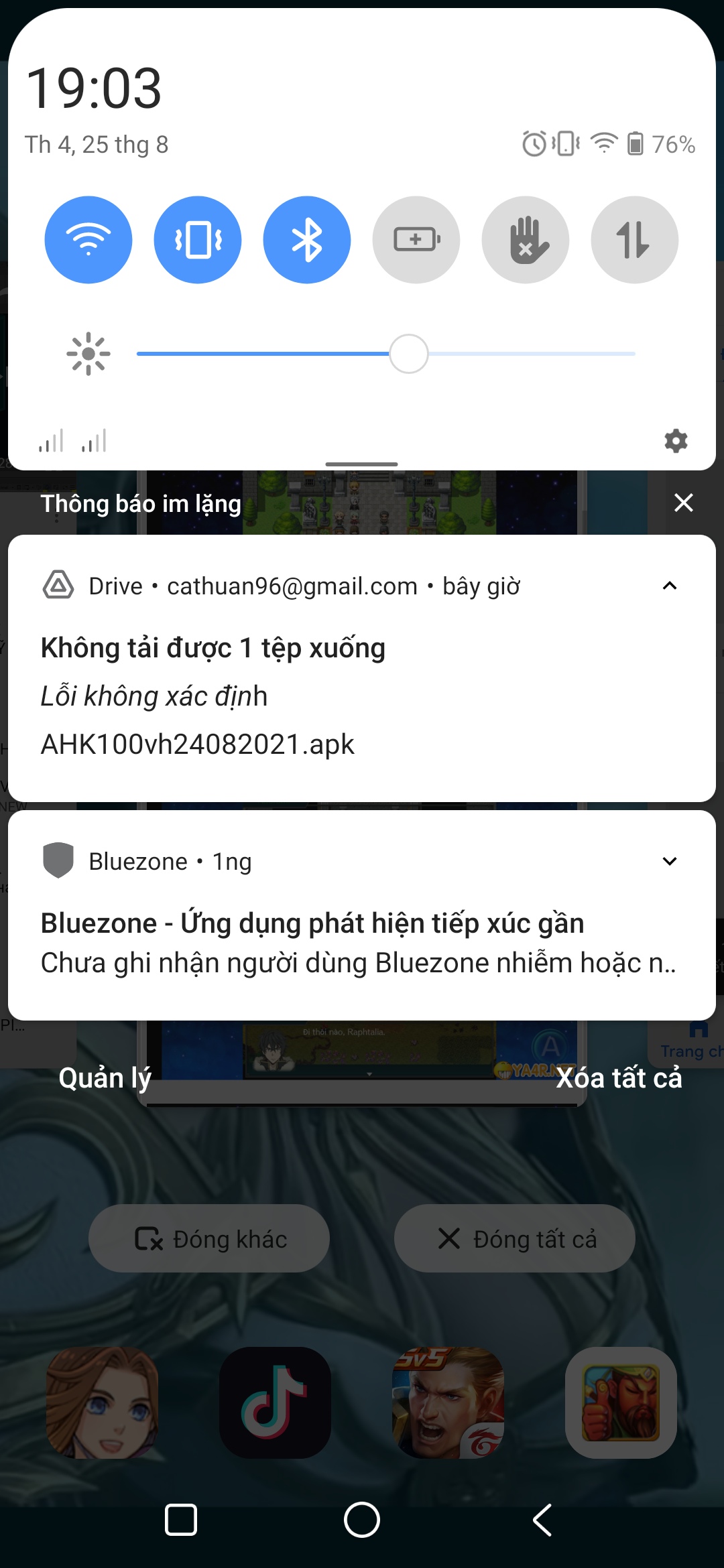
Task: Disable vibrate mode quick toggle
Action: (x=198, y=240)
